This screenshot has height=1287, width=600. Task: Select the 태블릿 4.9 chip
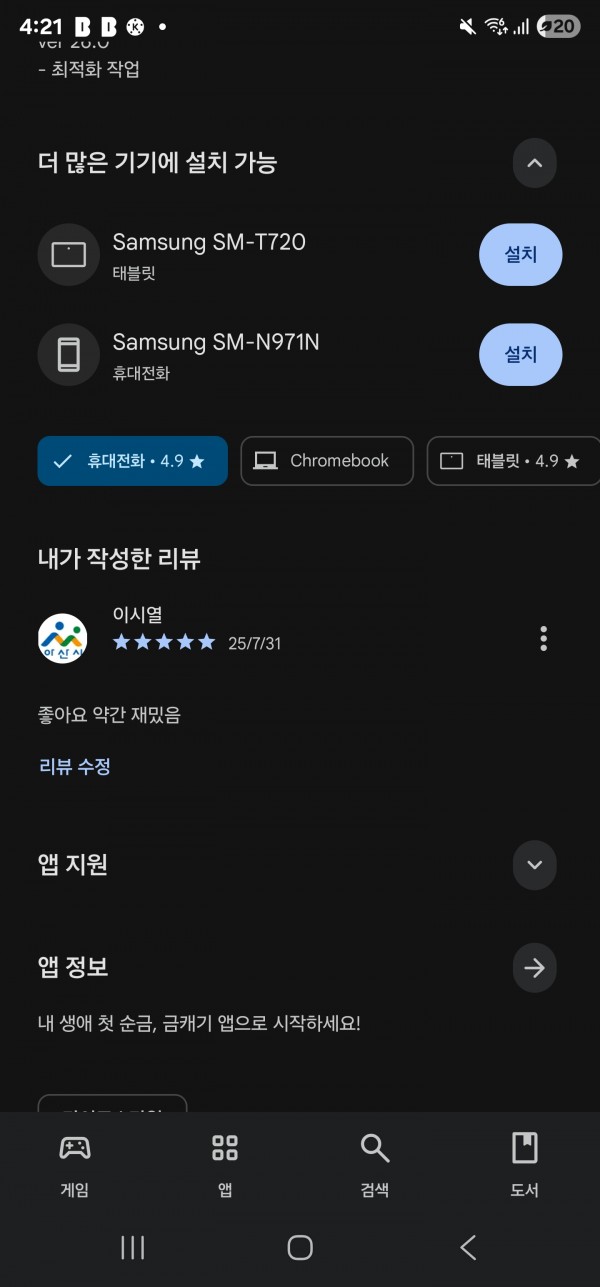click(x=513, y=461)
